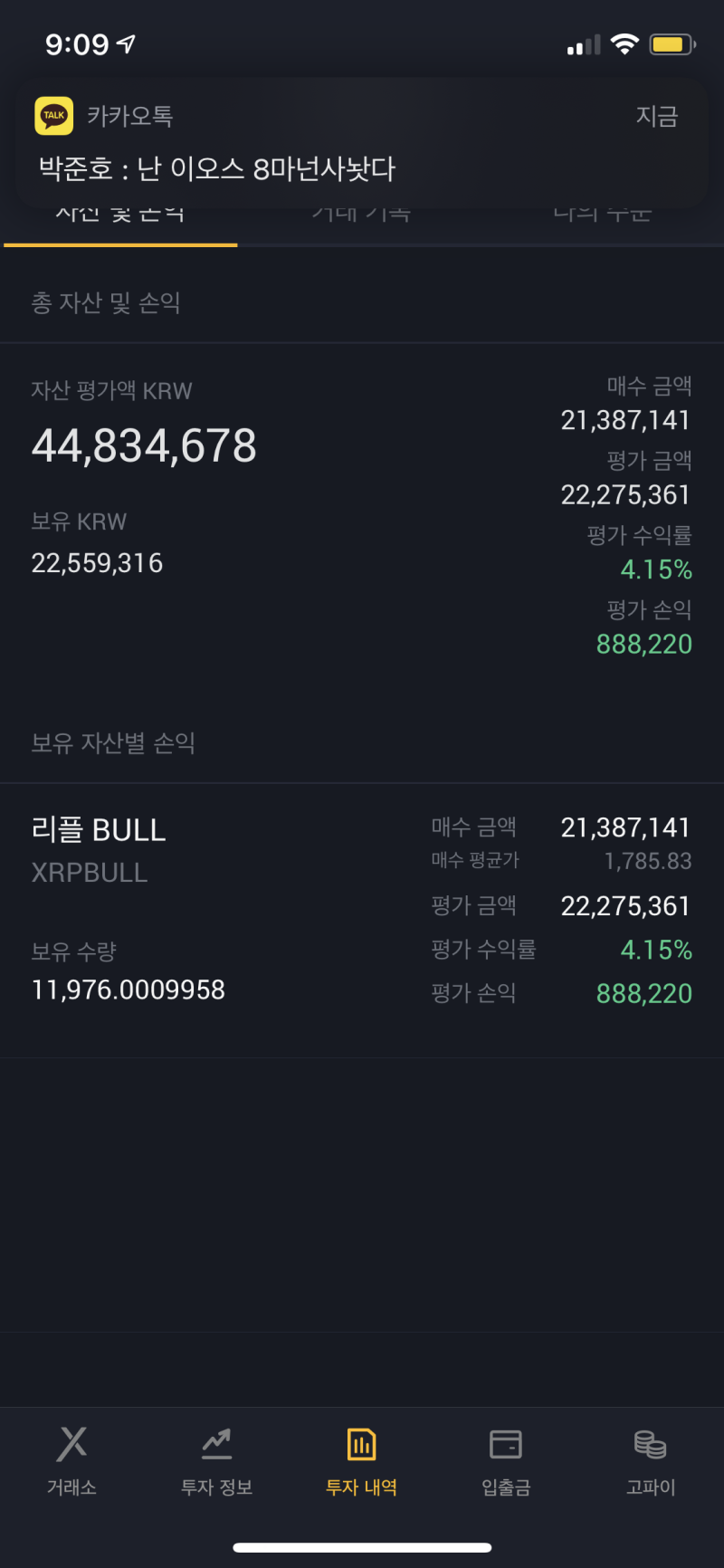
Task: Tap the 평가 손익 888,220 value
Action: point(643,644)
